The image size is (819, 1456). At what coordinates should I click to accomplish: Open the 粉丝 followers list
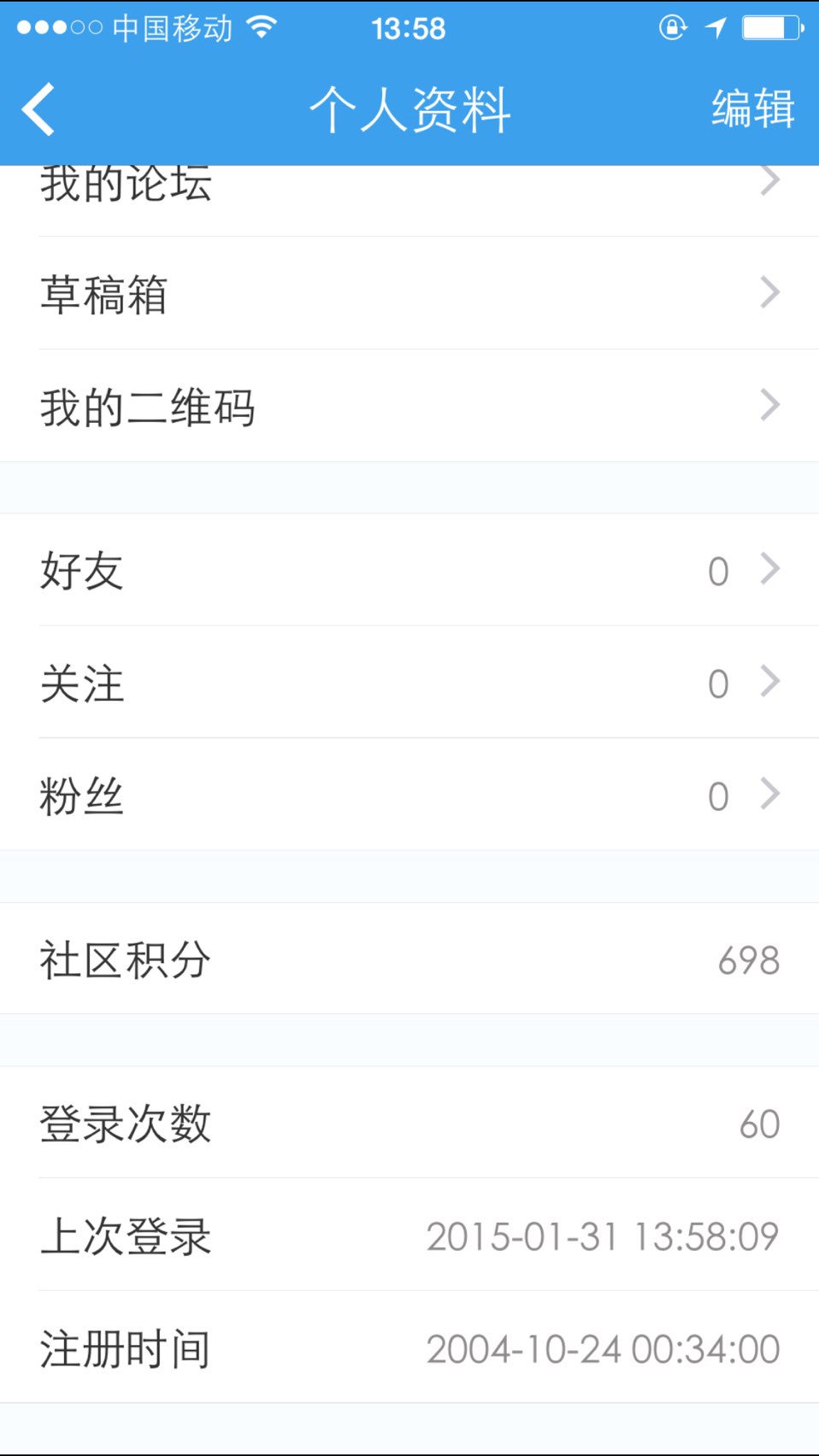[x=409, y=796]
